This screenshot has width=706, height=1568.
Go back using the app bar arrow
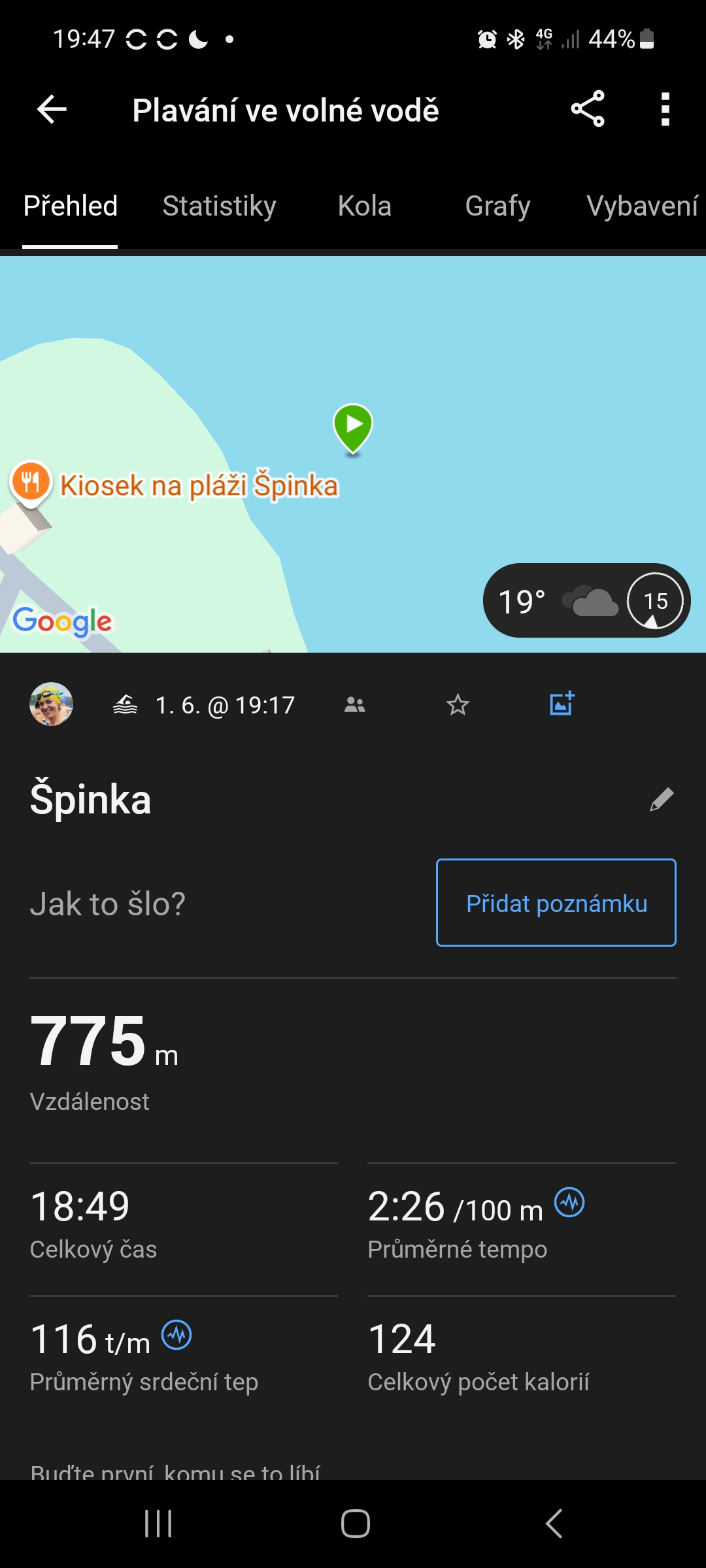click(52, 109)
